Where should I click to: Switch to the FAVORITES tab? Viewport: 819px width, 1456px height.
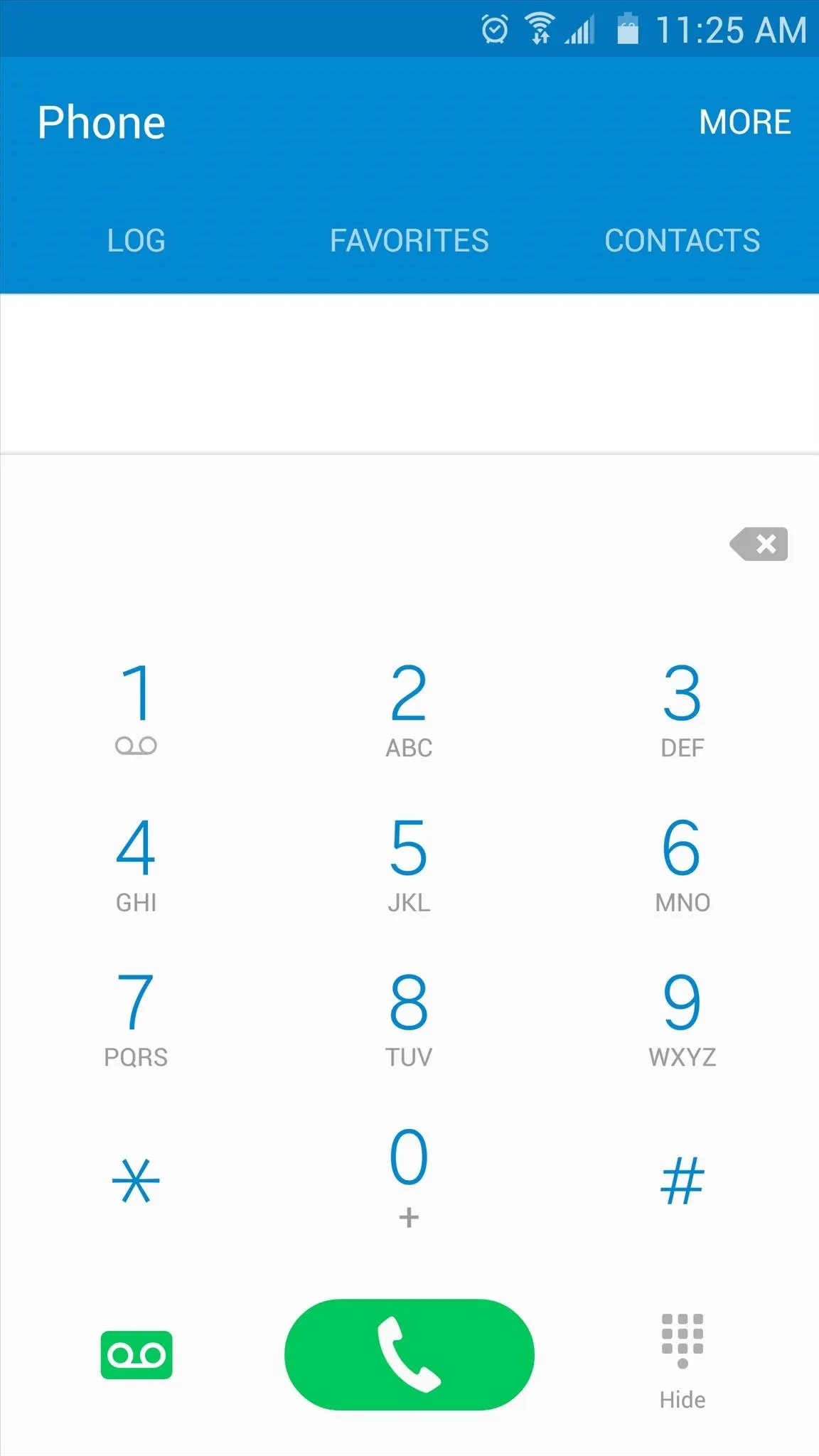(x=409, y=240)
